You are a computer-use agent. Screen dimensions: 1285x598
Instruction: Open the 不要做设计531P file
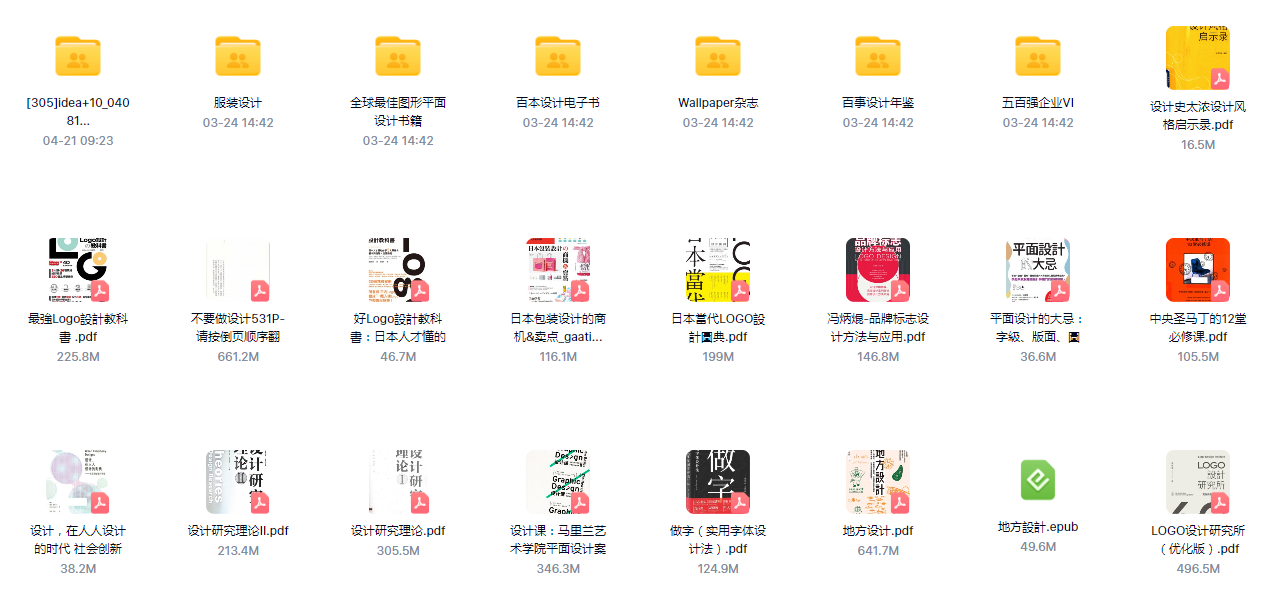tap(238, 270)
